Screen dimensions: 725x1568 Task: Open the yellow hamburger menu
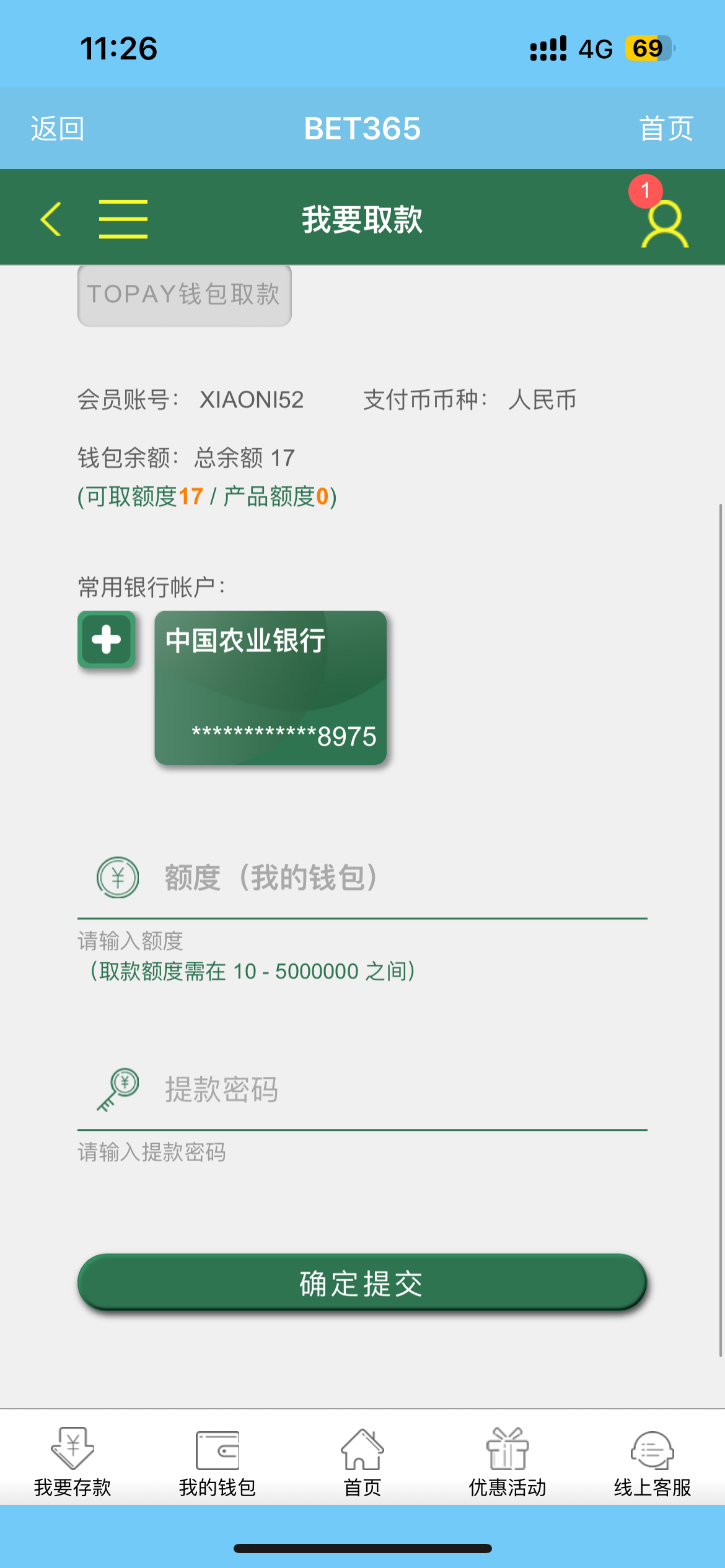[123, 219]
